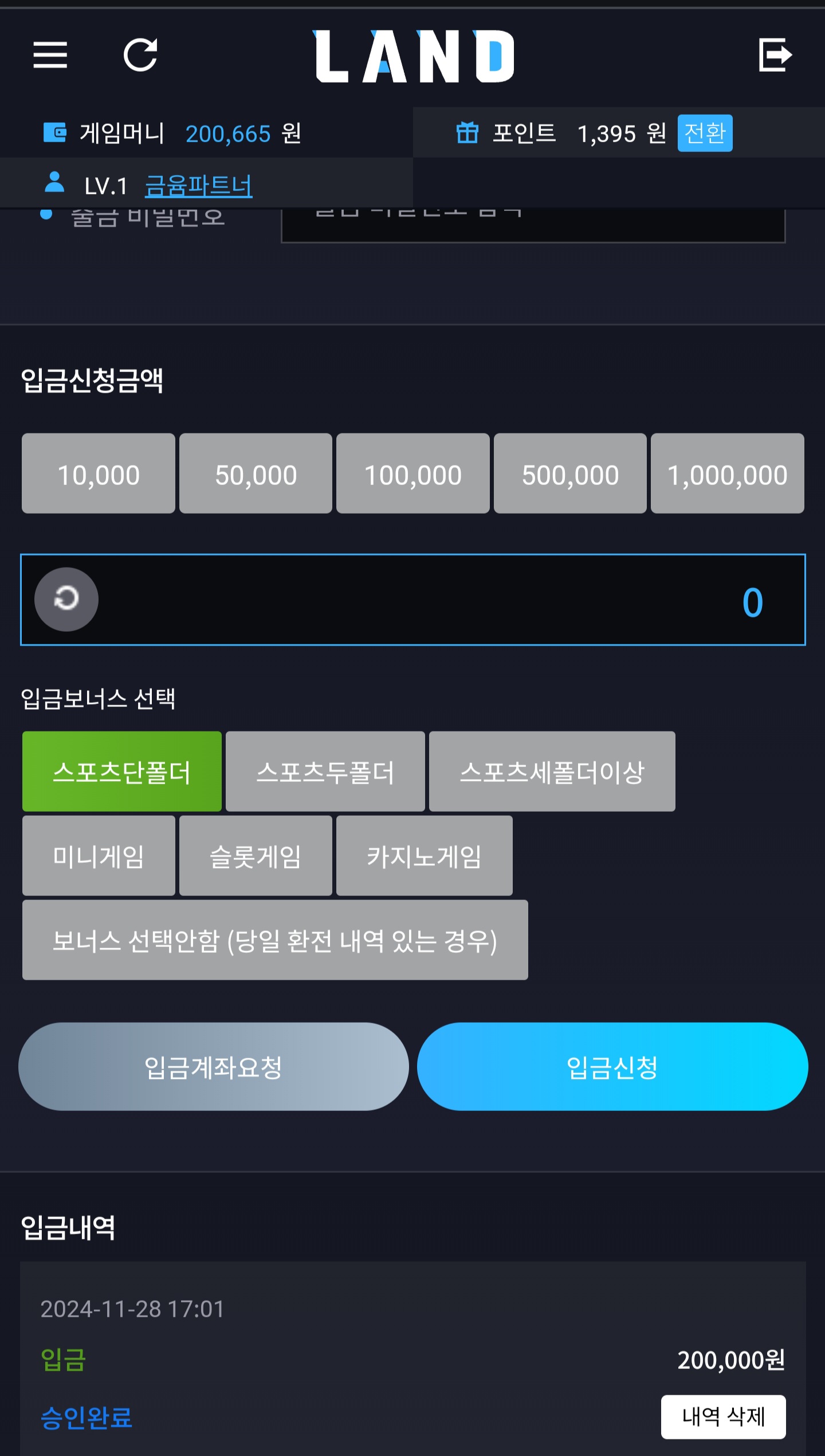The width and height of the screenshot is (825, 1456).
Task: Reset the deposit amount field
Action: (66, 600)
